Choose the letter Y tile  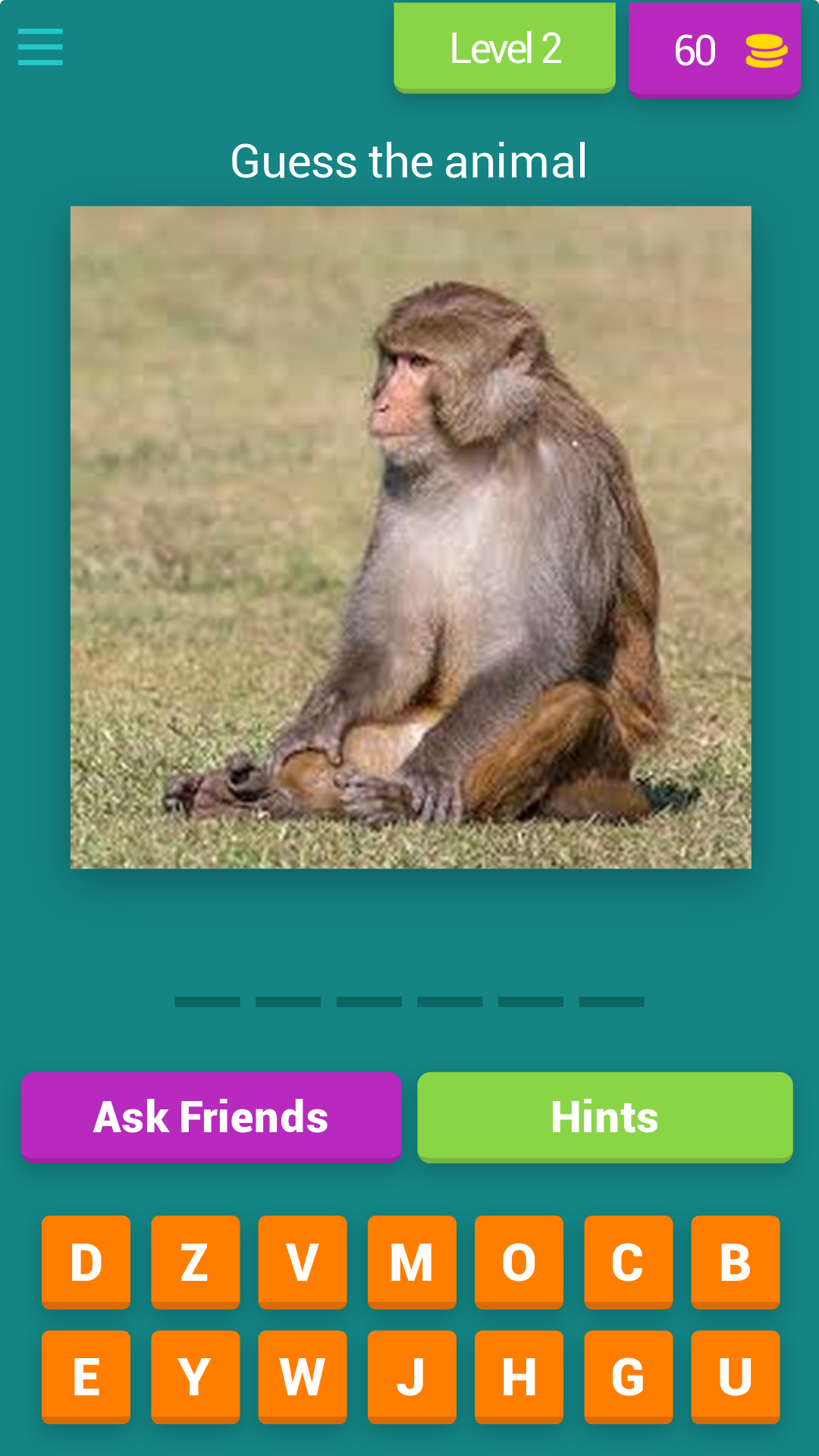(x=196, y=1377)
